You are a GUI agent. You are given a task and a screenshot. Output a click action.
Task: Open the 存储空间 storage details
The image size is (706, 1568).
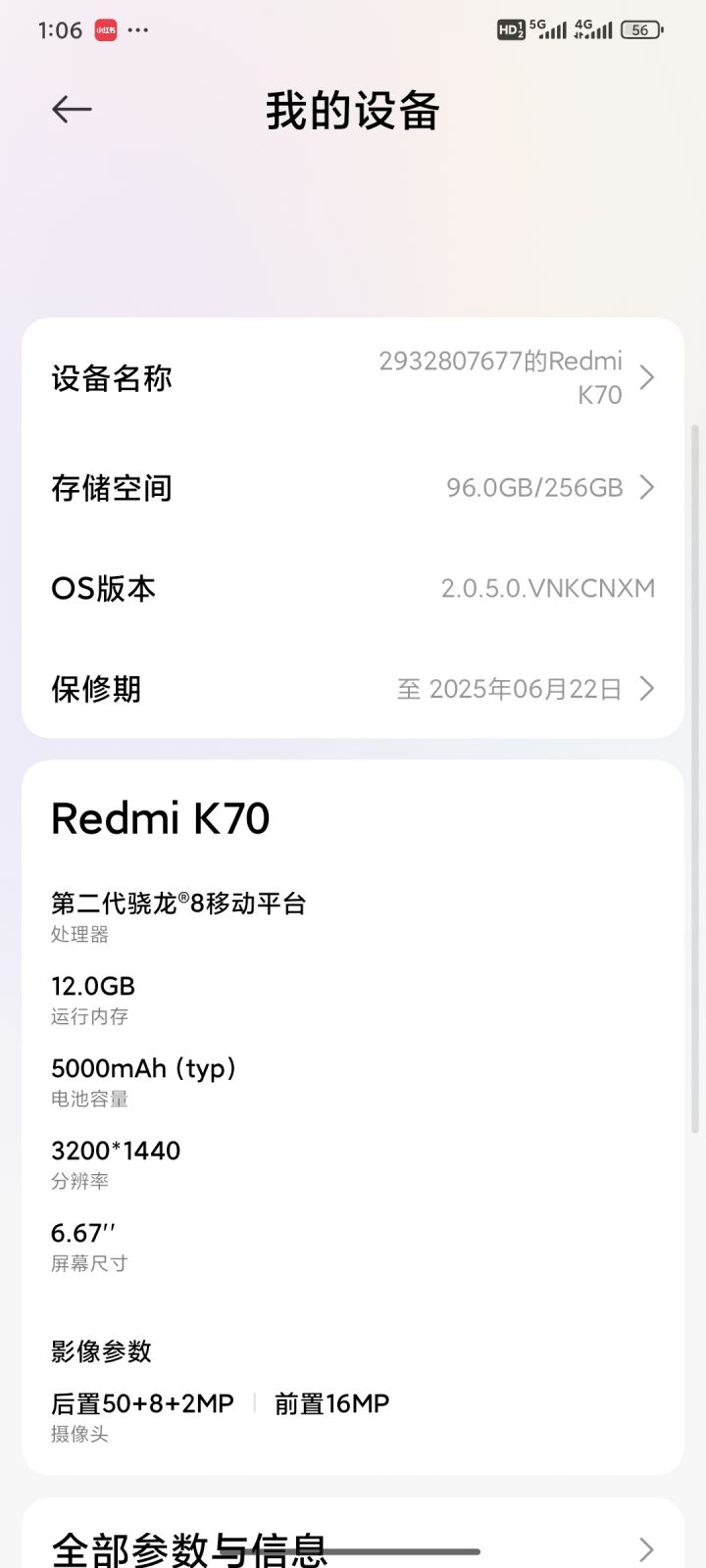coord(353,487)
